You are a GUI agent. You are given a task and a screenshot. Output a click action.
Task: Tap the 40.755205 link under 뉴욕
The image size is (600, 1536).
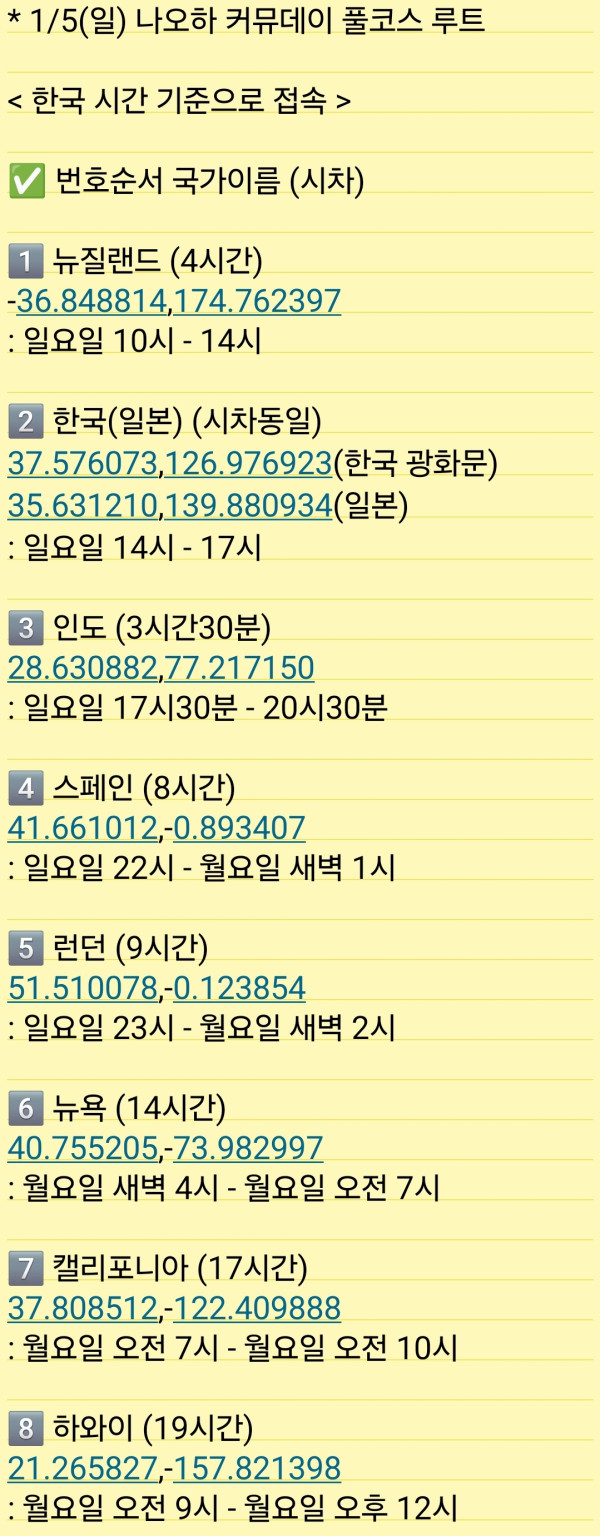coord(82,1148)
